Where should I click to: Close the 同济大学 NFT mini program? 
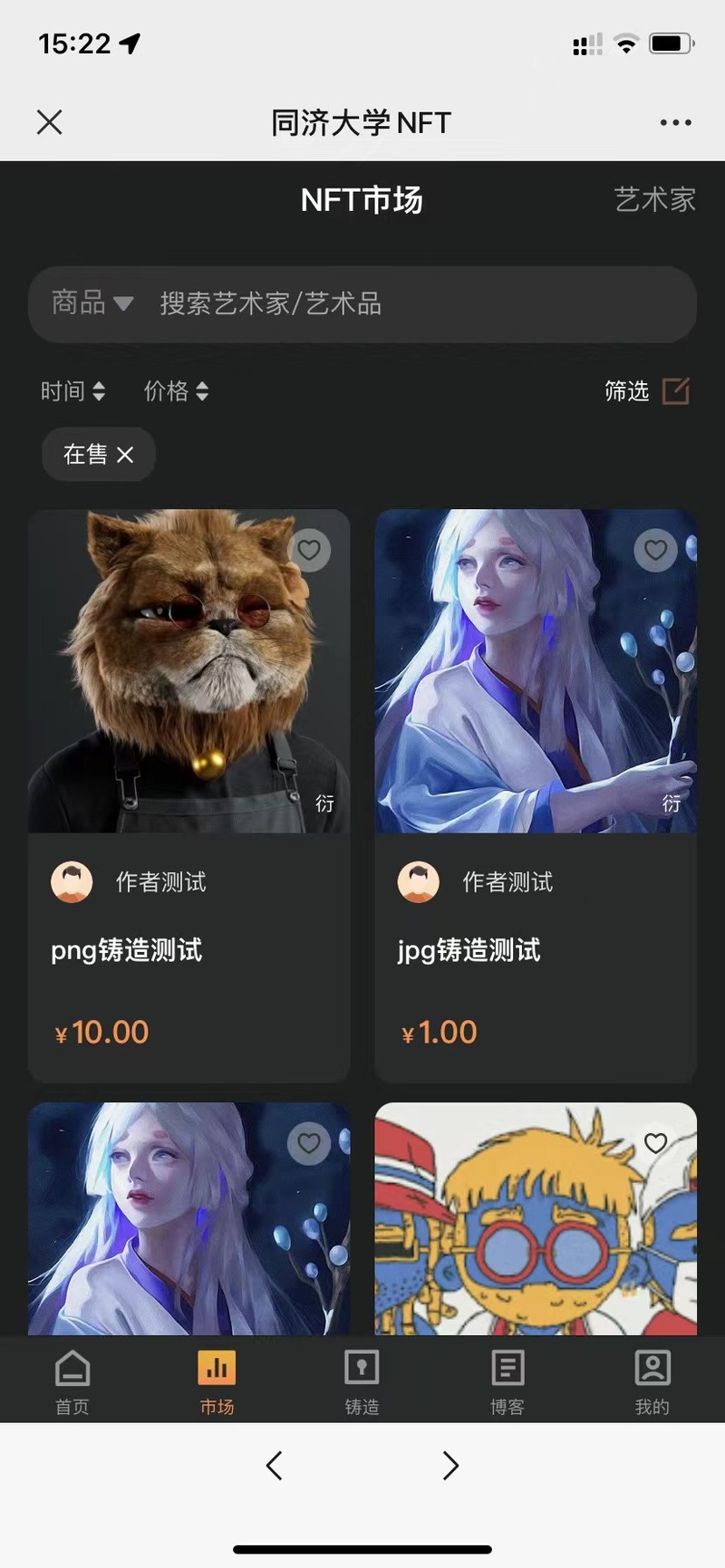50,122
